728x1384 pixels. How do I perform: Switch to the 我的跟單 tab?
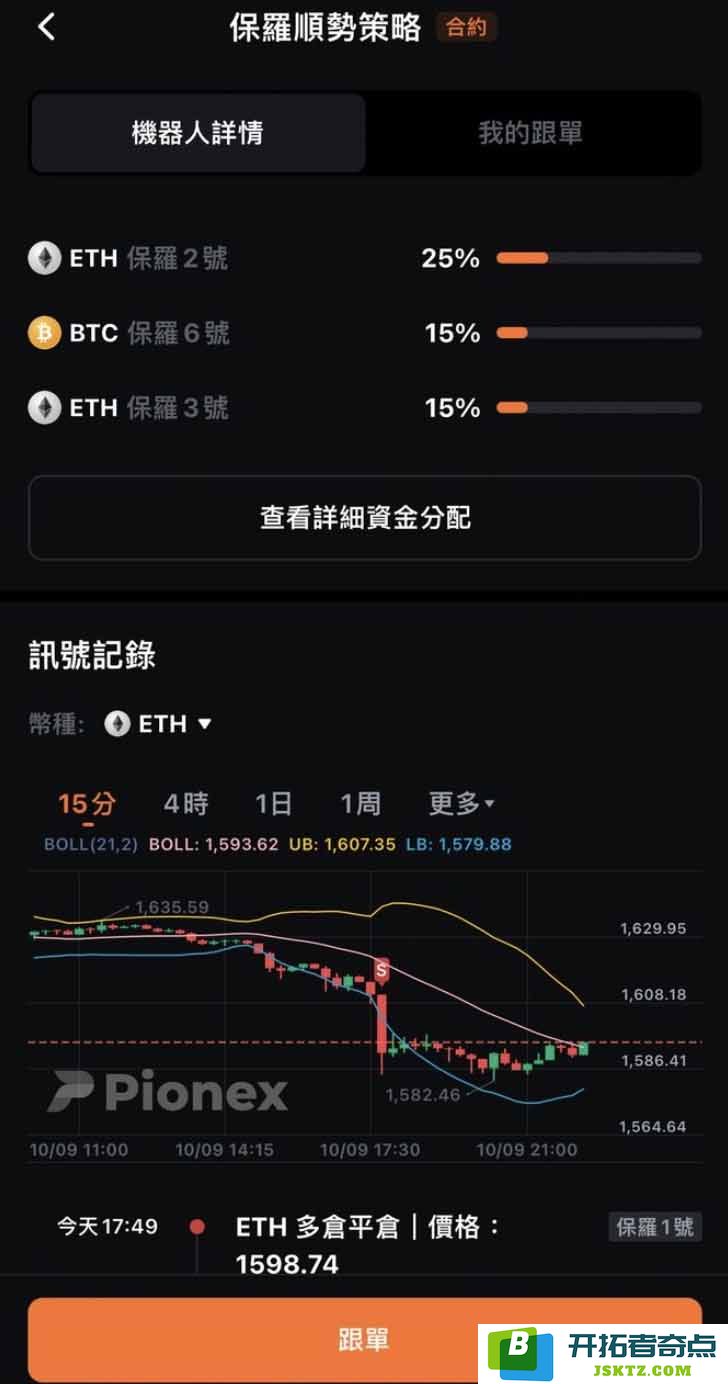[531, 133]
